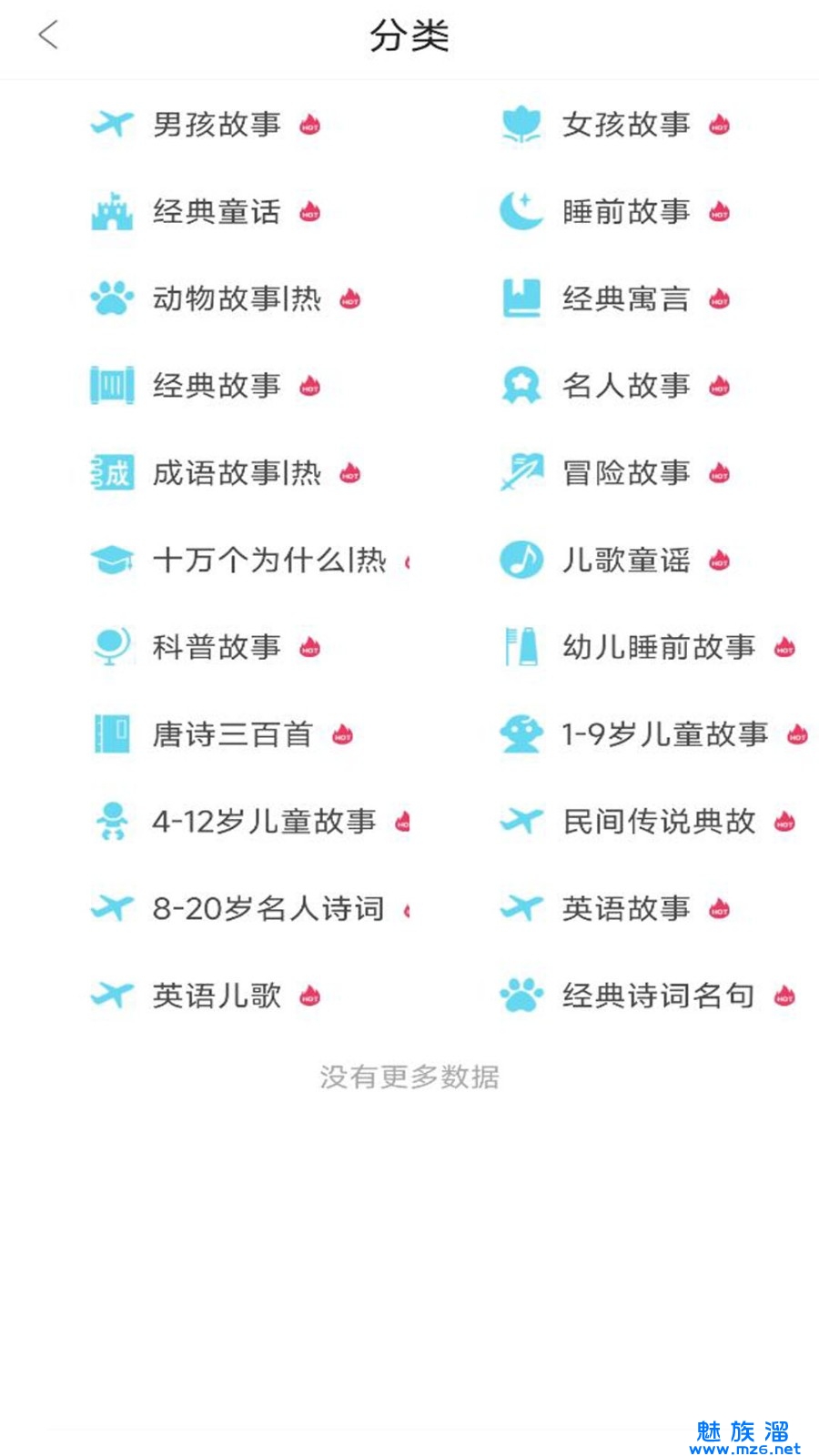This screenshot has height=1456, width=819.
Task: Browse the 动物故事 category
Action: tap(237, 298)
